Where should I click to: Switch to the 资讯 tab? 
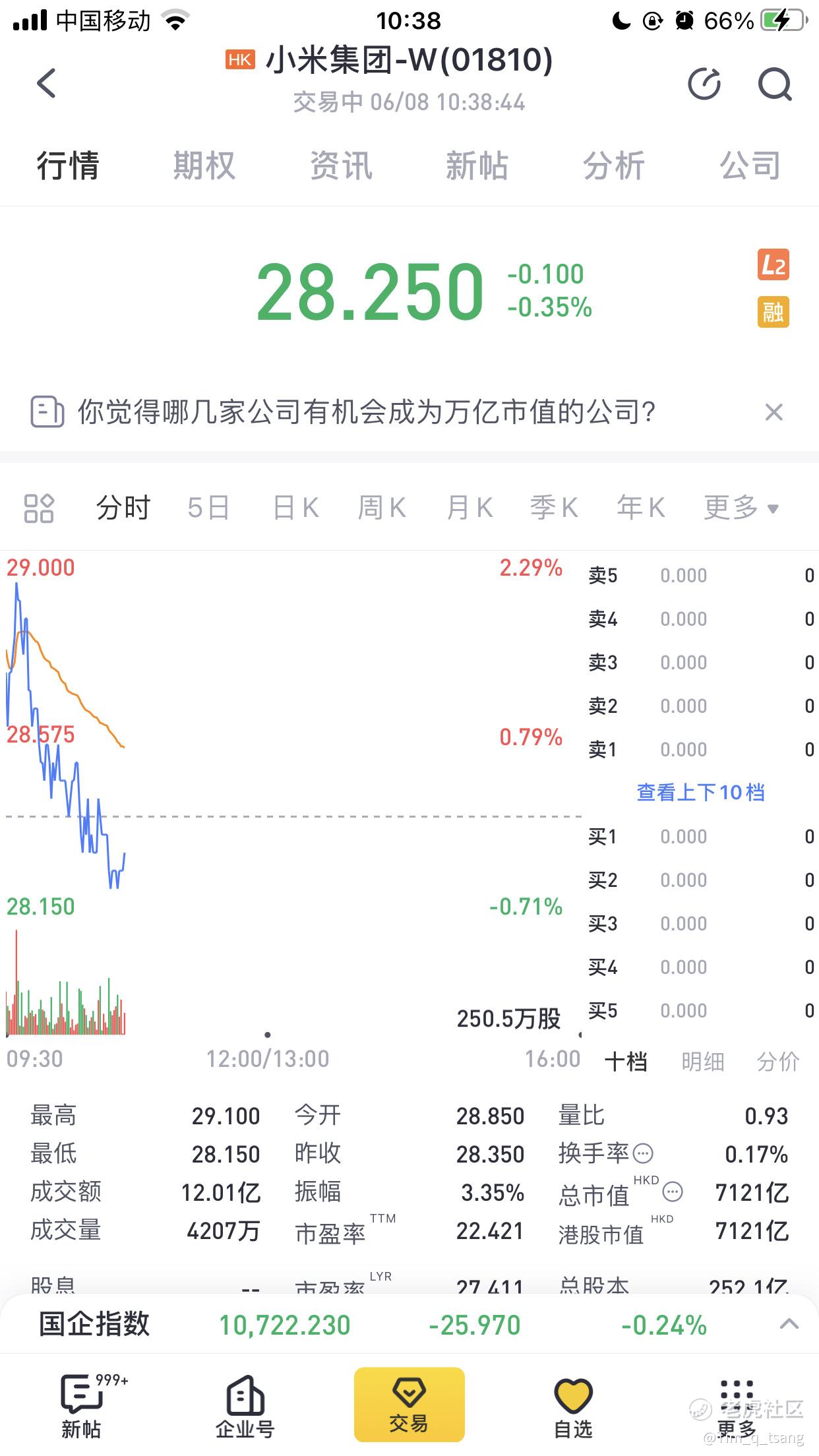tap(341, 166)
